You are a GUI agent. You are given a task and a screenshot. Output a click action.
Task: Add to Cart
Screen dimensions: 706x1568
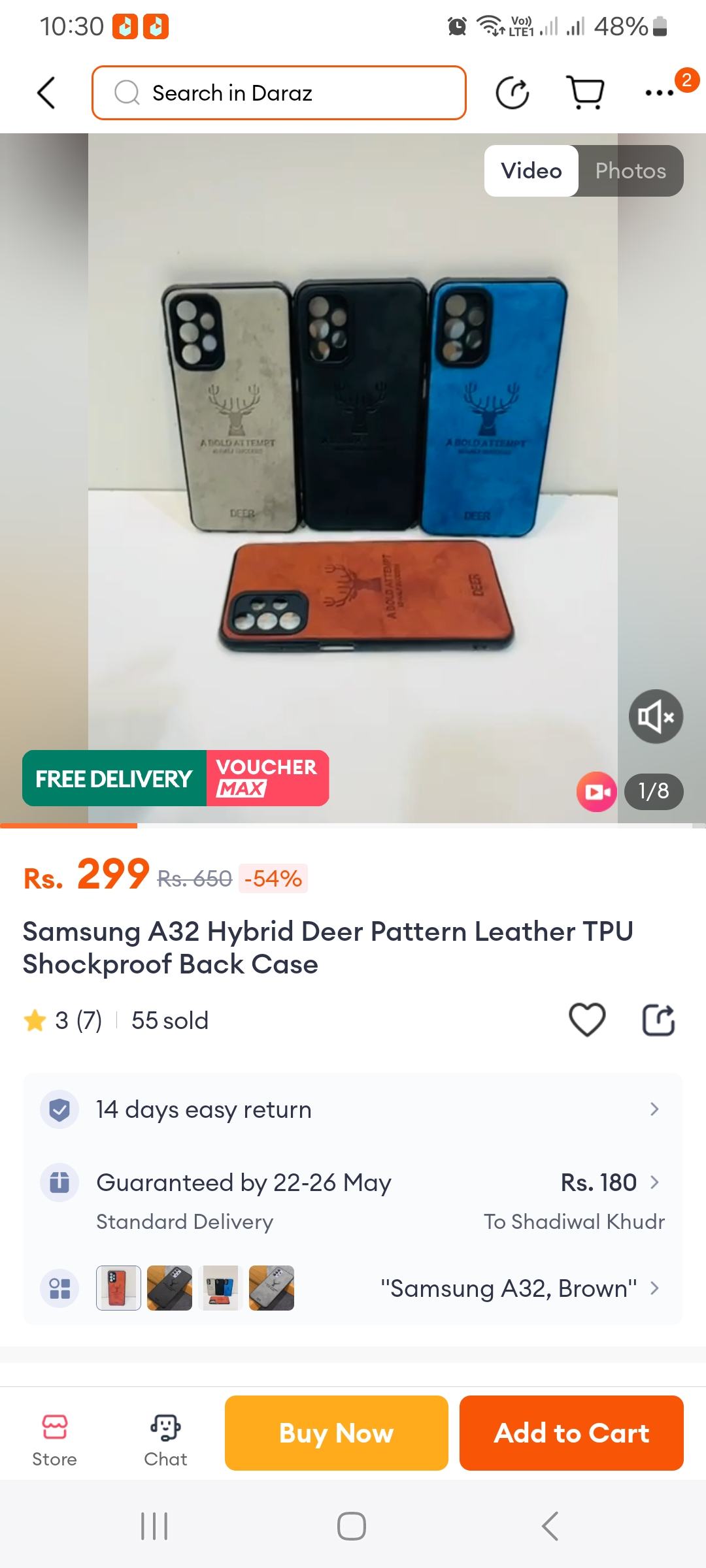(571, 1433)
